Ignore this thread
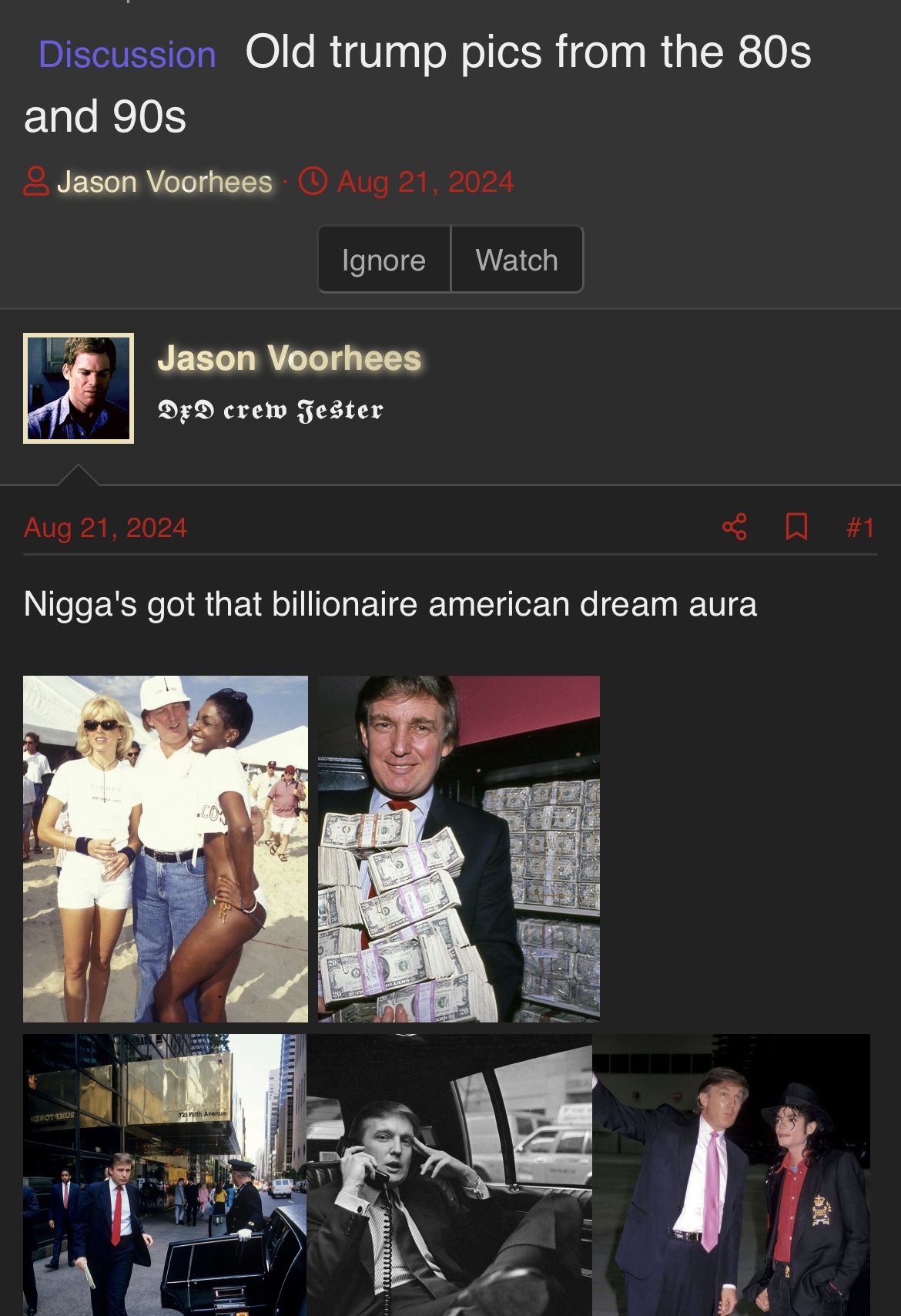 (x=384, y=260)
